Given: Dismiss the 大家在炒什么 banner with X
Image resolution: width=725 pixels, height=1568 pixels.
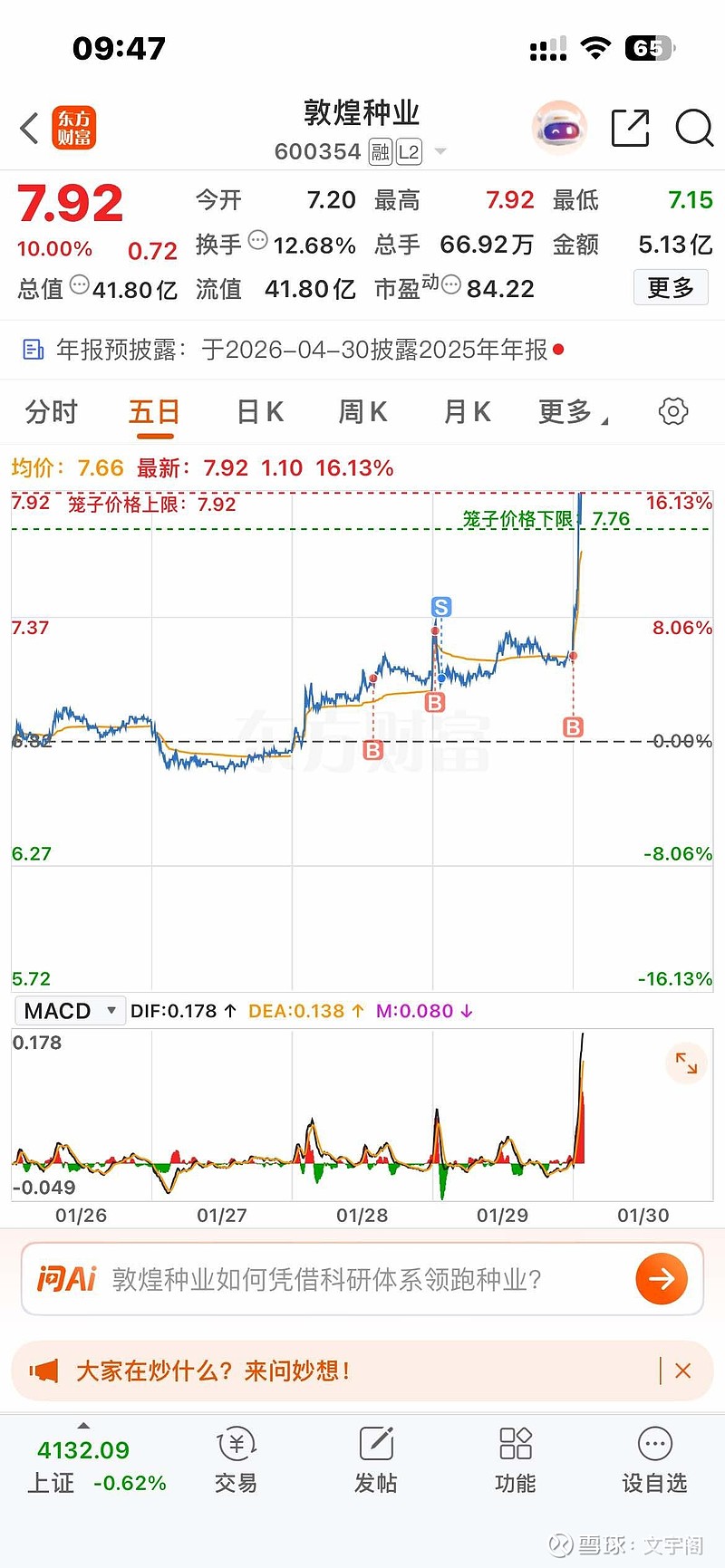Looking at the screenshot, I should pyautogui.click(x=683, y=1371).
